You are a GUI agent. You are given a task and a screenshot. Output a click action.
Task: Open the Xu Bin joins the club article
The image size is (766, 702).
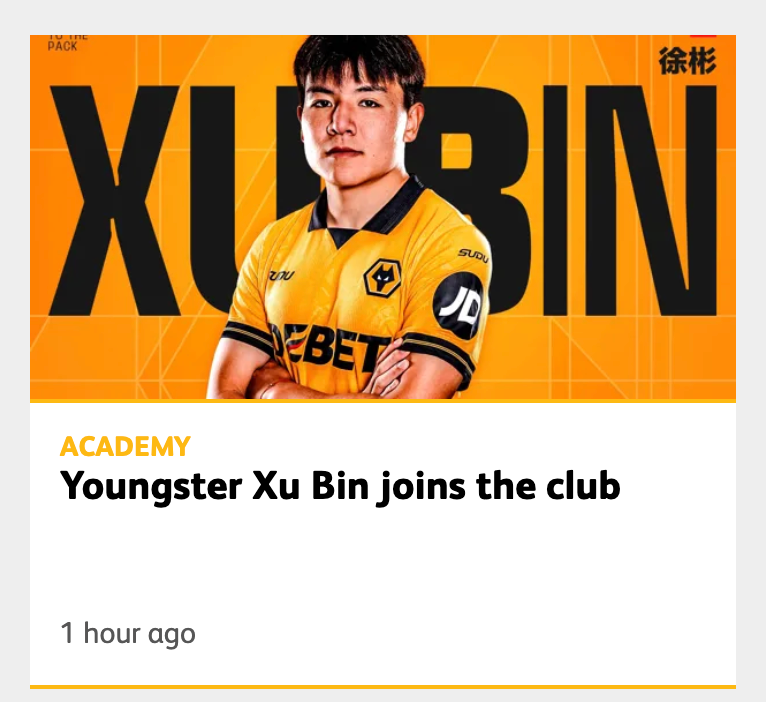coord(340,486)
